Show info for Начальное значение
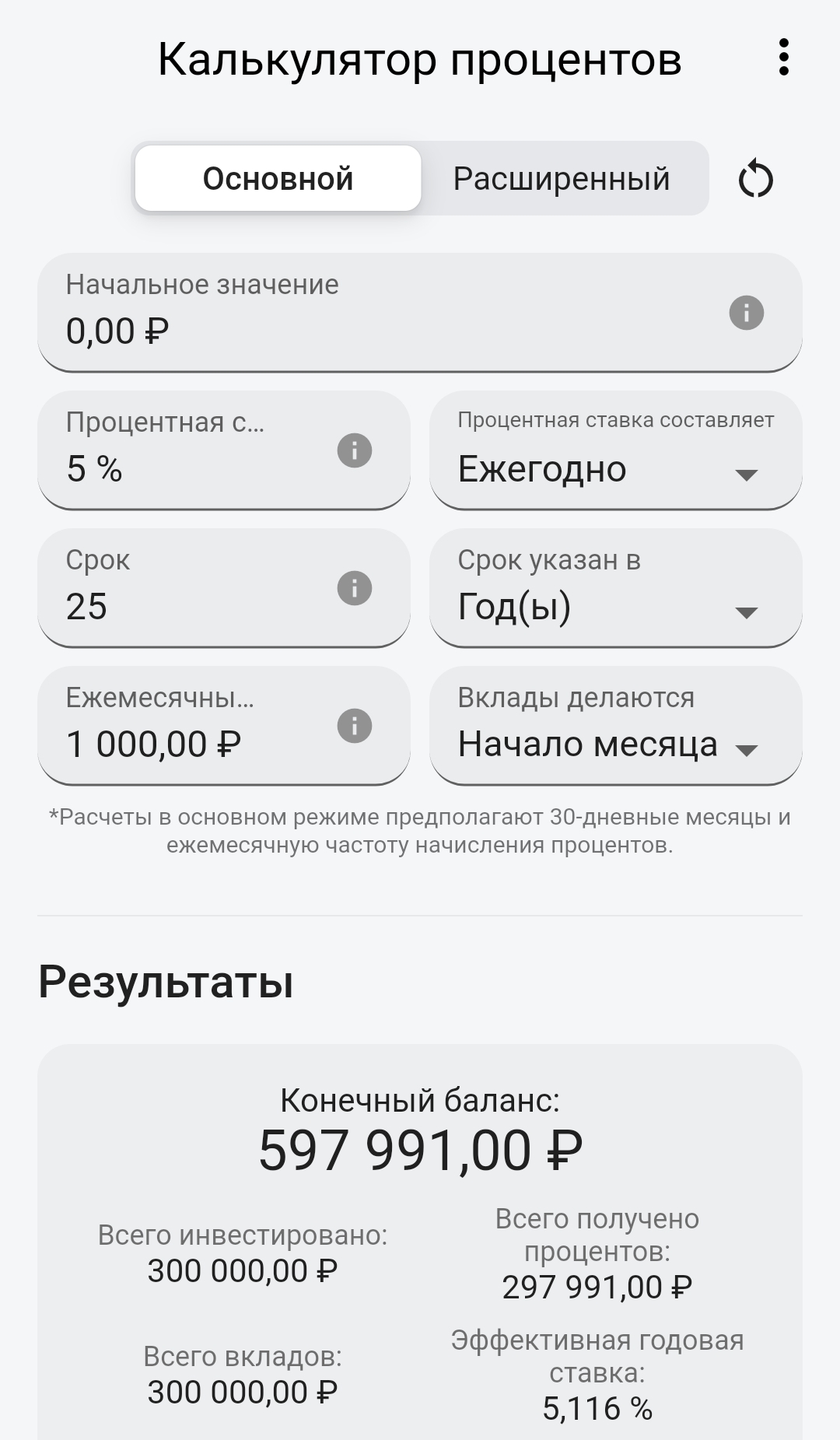This screenshot has width=840, height=1440. (746, 313)
